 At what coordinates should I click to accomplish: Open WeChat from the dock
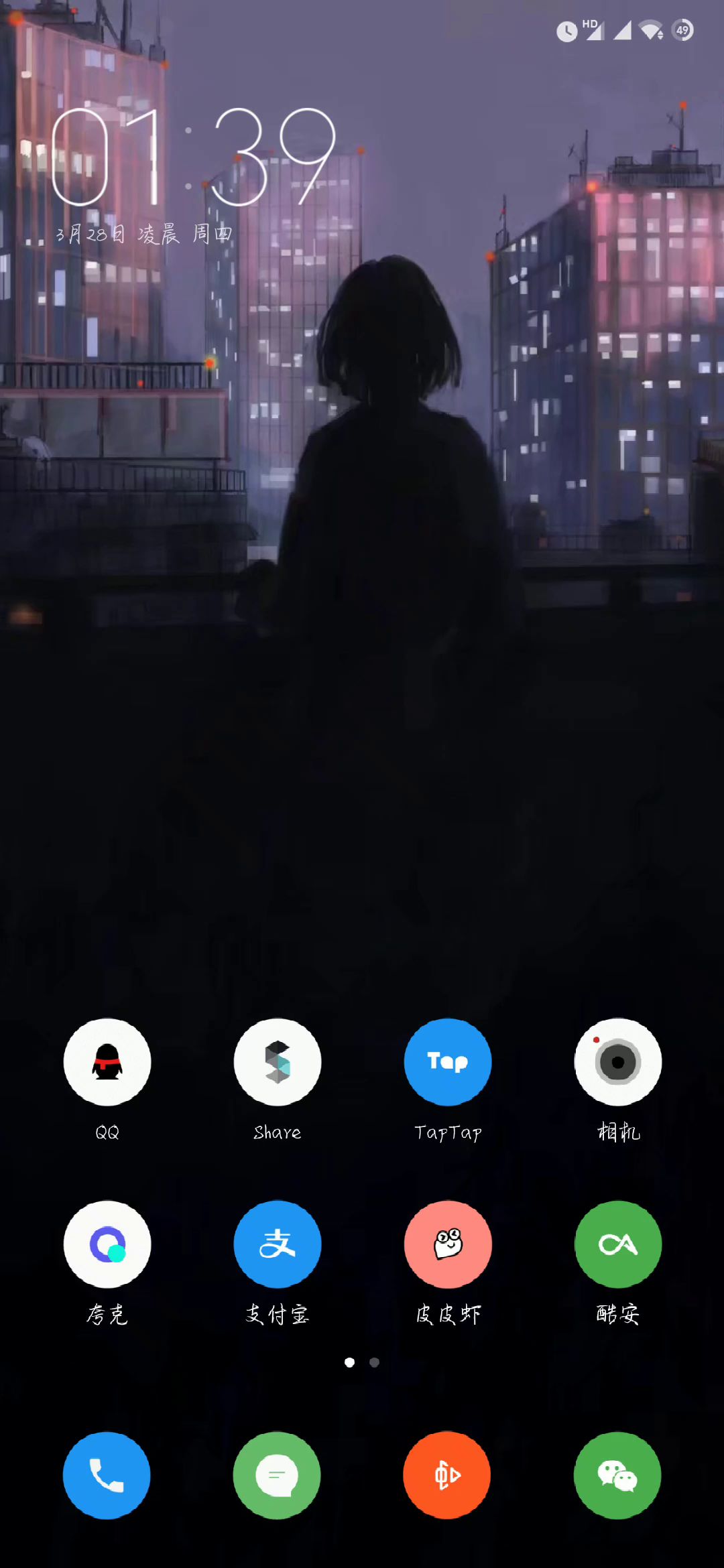tap(617, 1476)
